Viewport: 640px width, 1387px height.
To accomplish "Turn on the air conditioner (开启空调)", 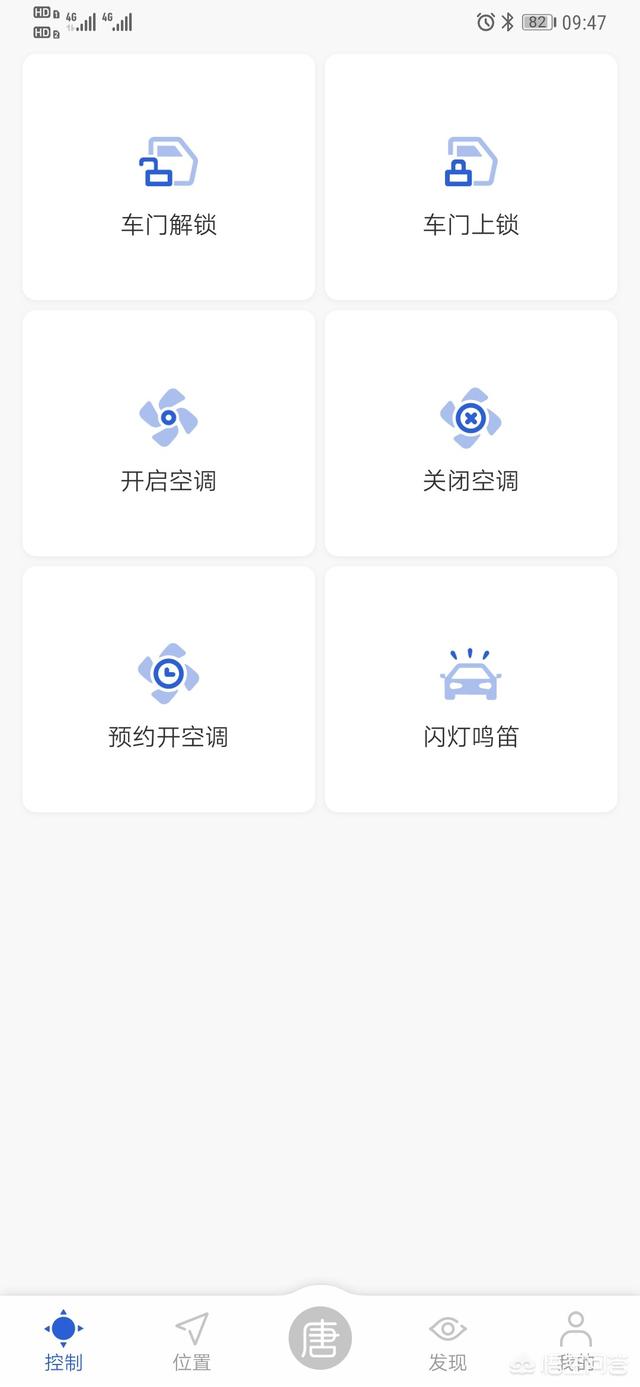I will 168,433.
